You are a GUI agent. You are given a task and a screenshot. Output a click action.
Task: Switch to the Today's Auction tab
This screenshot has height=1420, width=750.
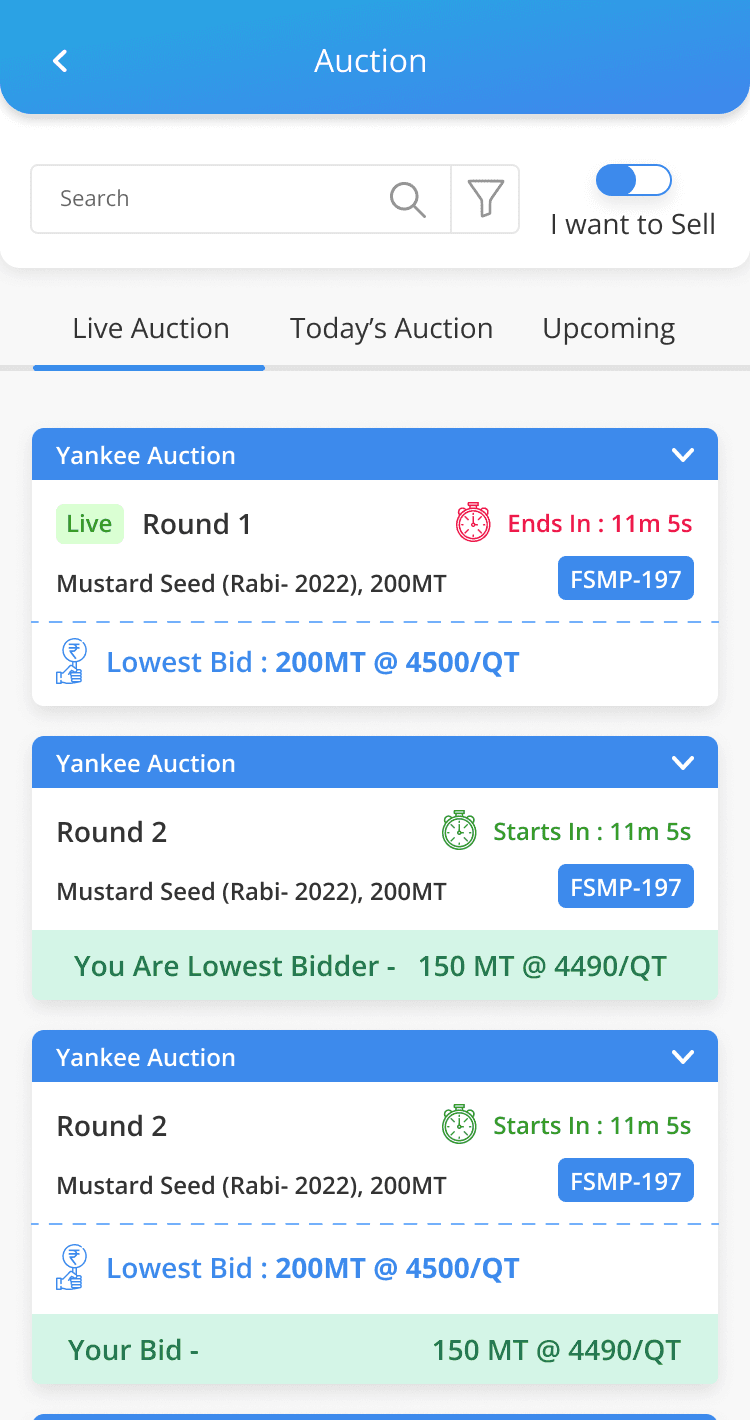coord(391,329)
